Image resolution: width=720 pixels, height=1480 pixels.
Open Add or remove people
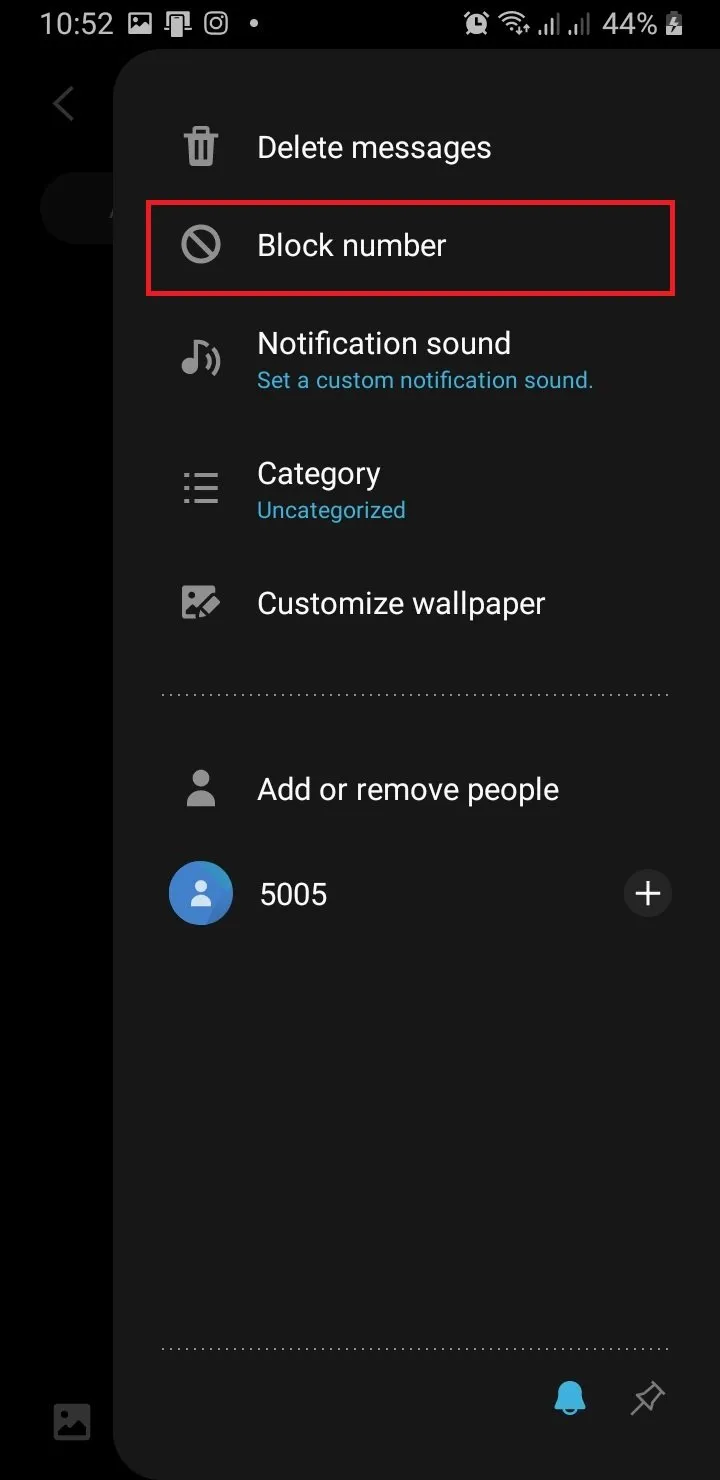[407, 790]
